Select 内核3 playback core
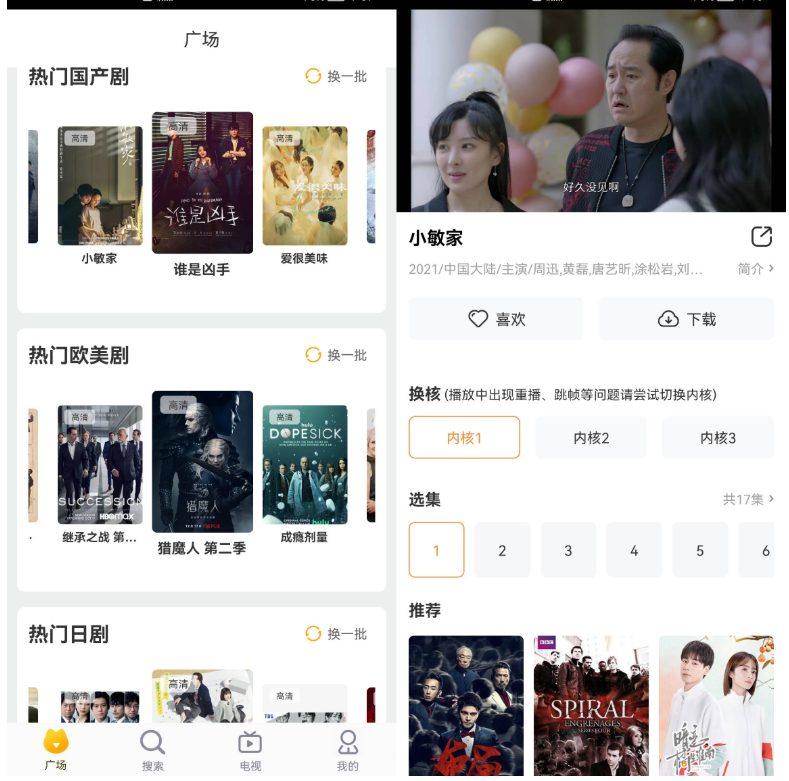This screenshot has width=789, height=781. (x=717, y=438)
